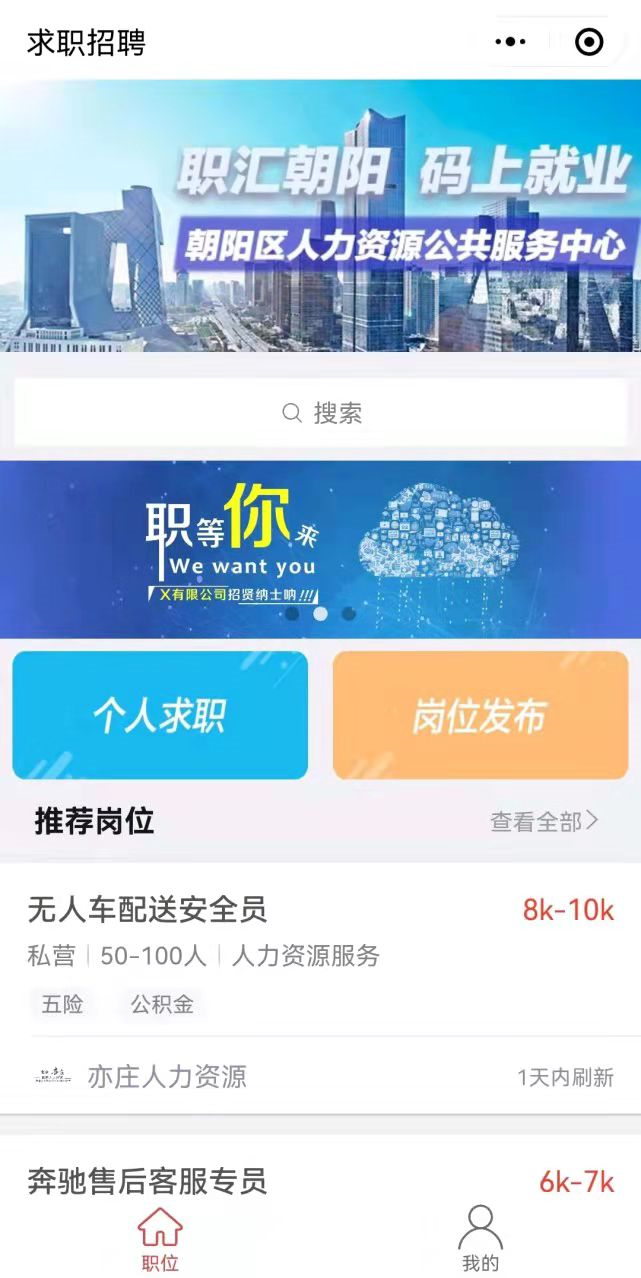Open the 个人求职 button
The image size is (641, 1278).
tap(160, 715)
